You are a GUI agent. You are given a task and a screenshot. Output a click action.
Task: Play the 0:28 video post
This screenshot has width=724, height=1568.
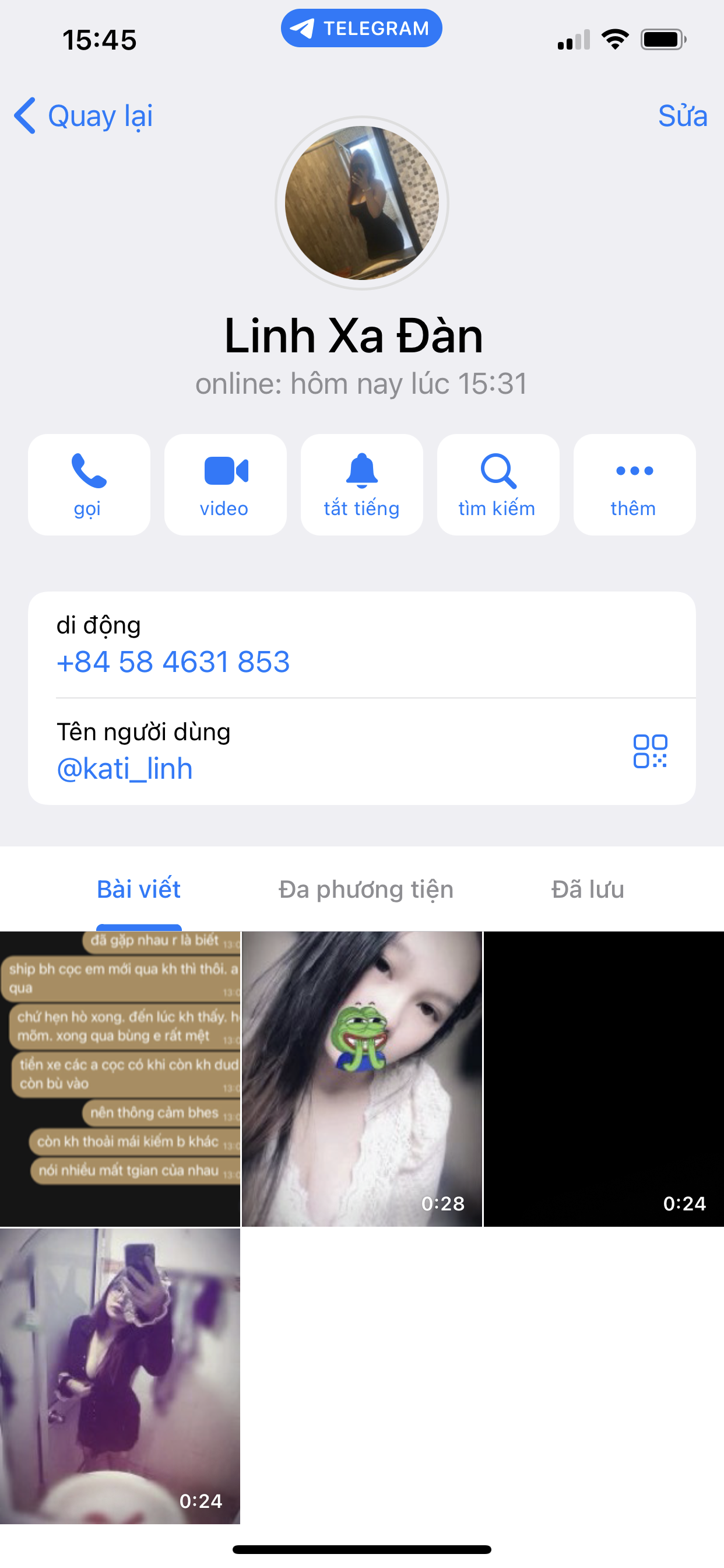coord(362,1079)
